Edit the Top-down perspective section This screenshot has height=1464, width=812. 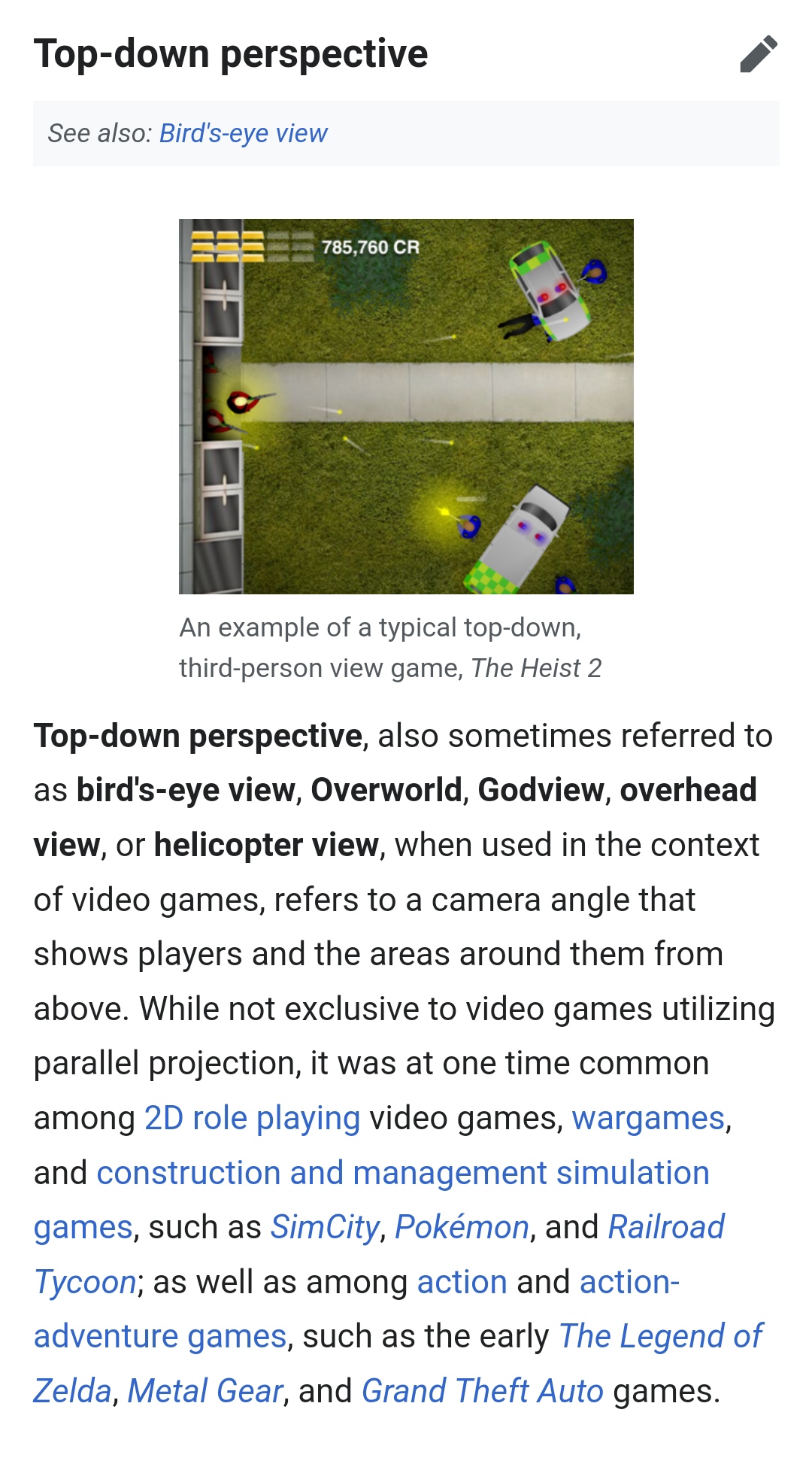(758, 54)
